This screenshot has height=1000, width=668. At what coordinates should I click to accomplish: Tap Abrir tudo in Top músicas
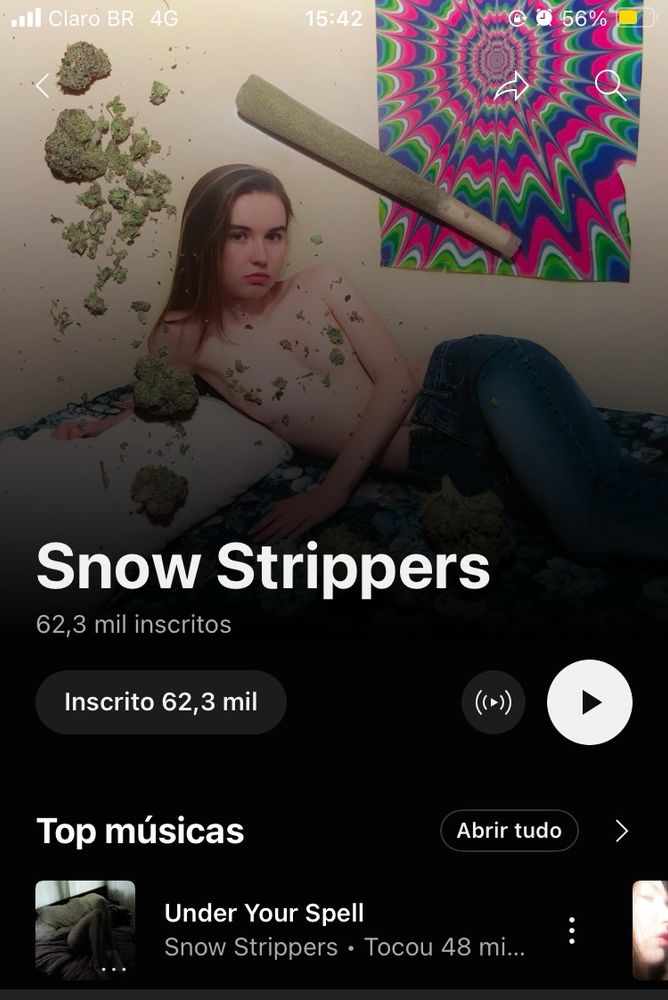tap(509, 830)
